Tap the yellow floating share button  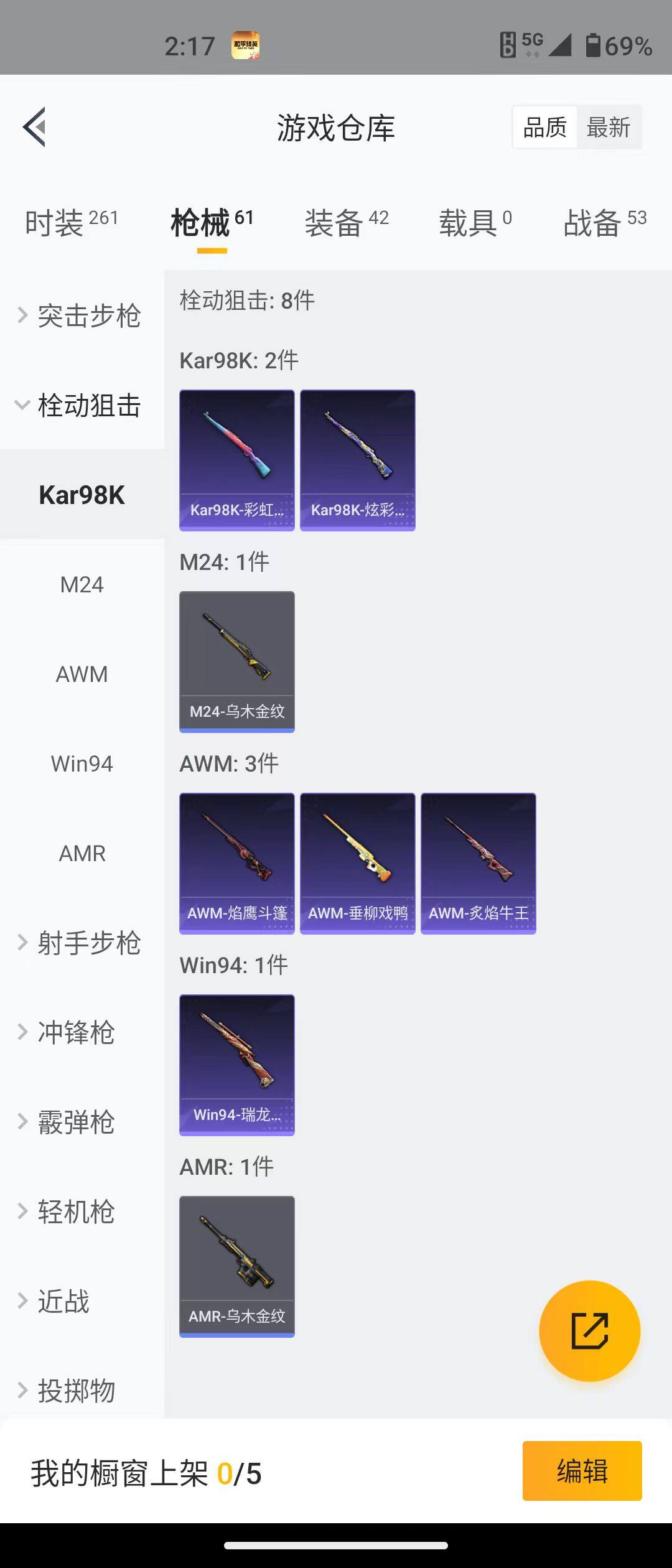click(x=589, y=1331)
